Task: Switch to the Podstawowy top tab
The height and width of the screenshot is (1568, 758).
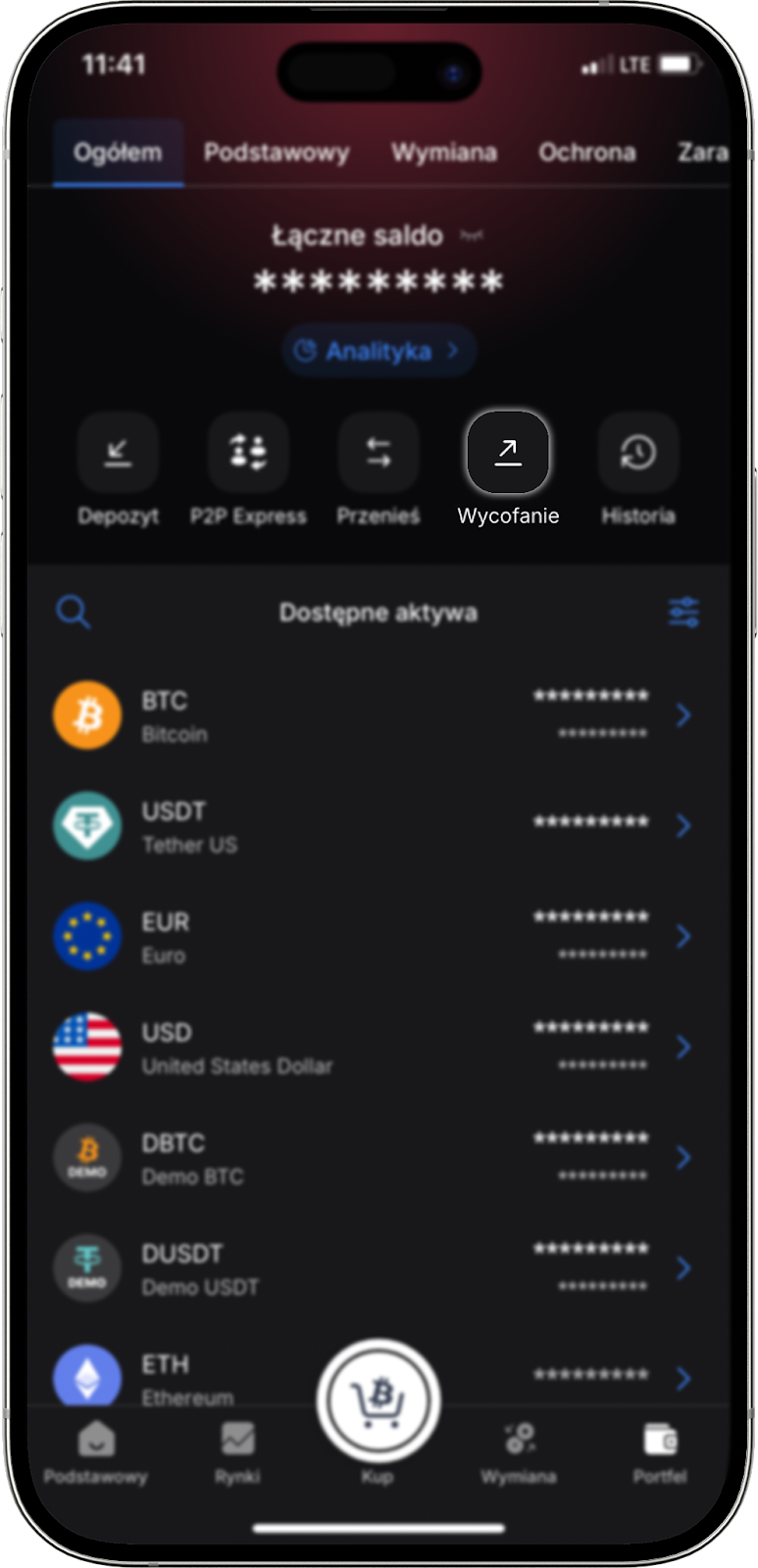Action: (276, 153)
